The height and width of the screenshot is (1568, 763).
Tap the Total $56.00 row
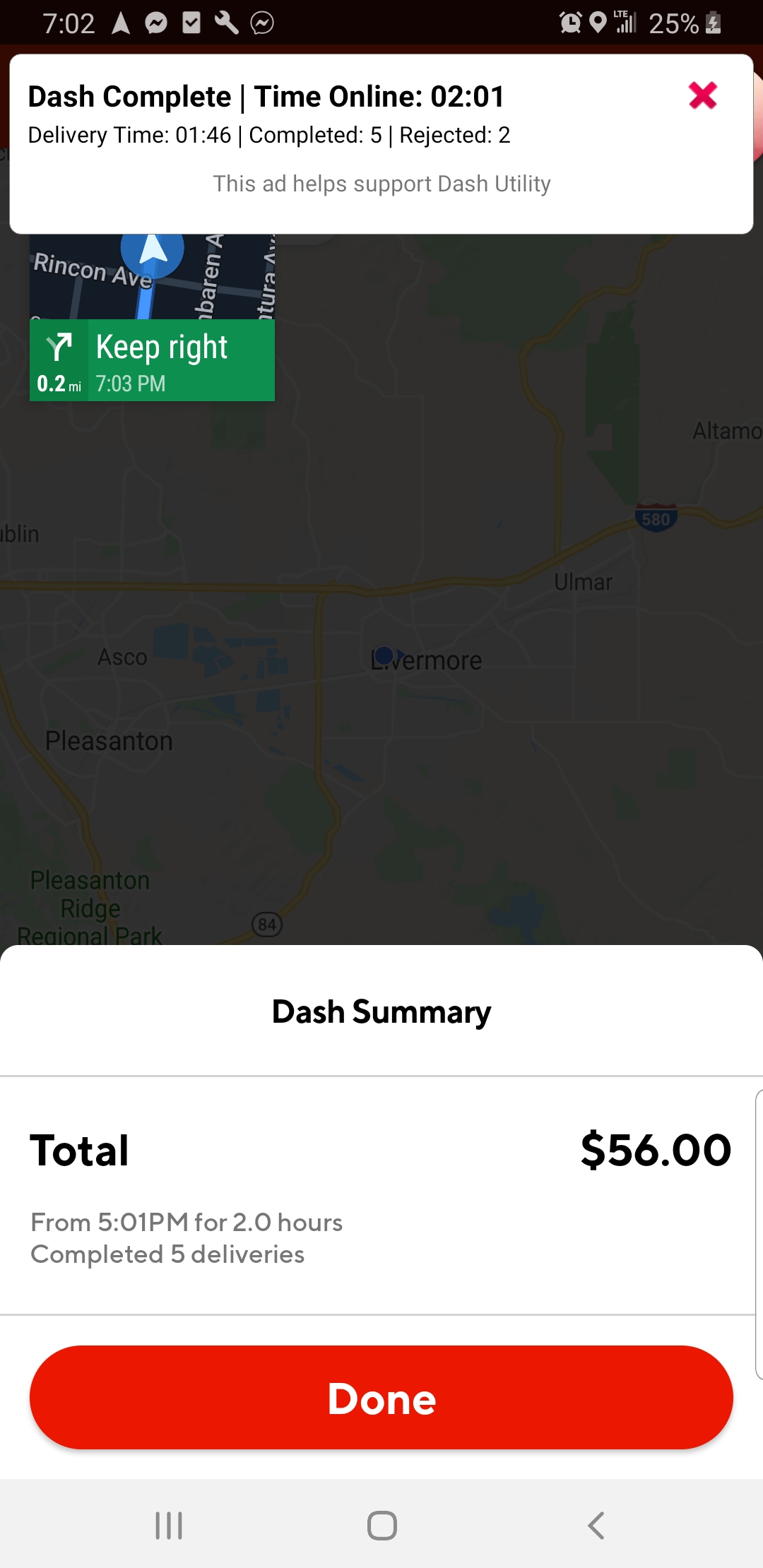tap(381, 1149)
